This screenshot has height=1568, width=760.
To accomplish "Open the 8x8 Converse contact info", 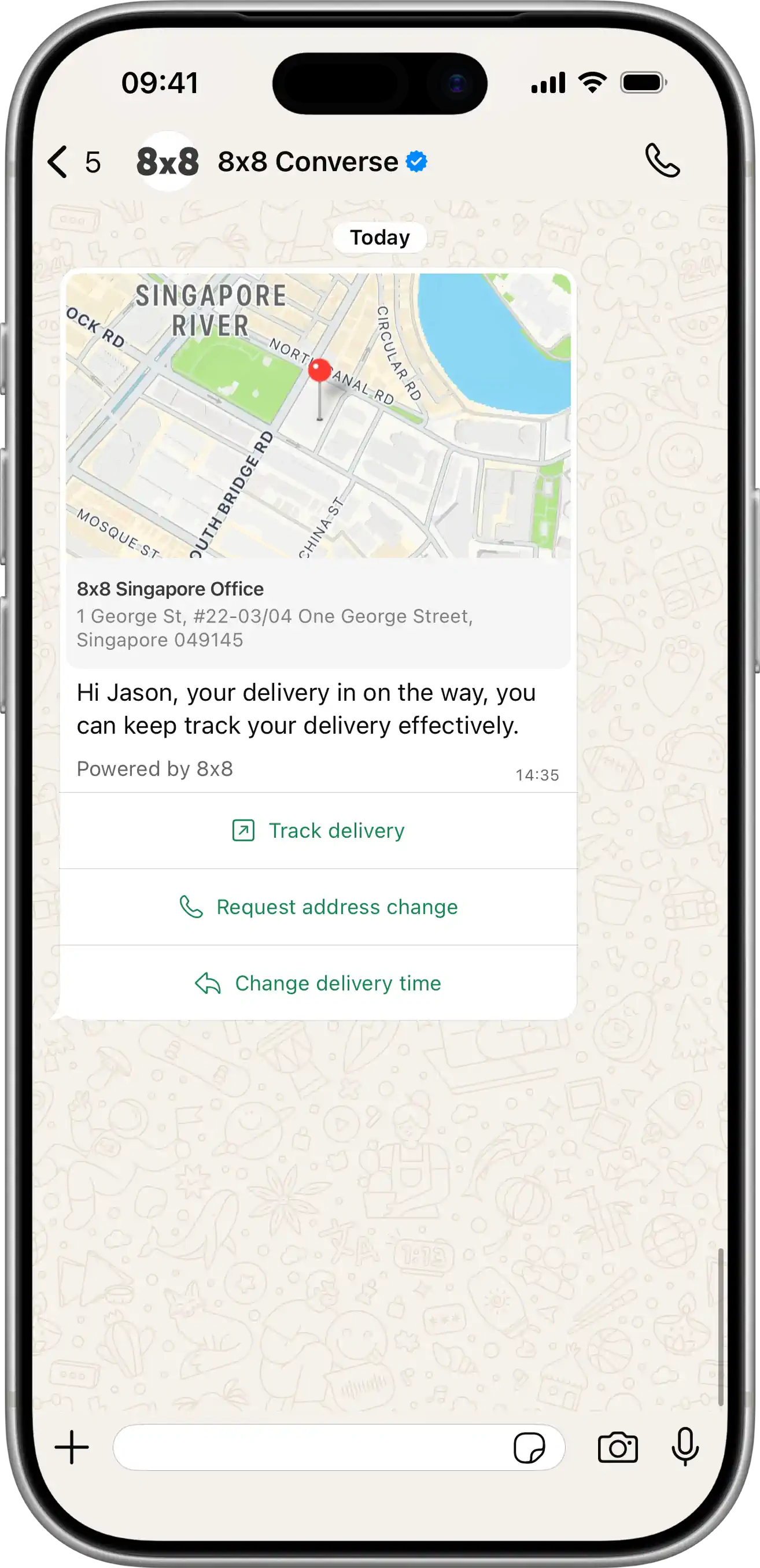I will click(308, 162).
